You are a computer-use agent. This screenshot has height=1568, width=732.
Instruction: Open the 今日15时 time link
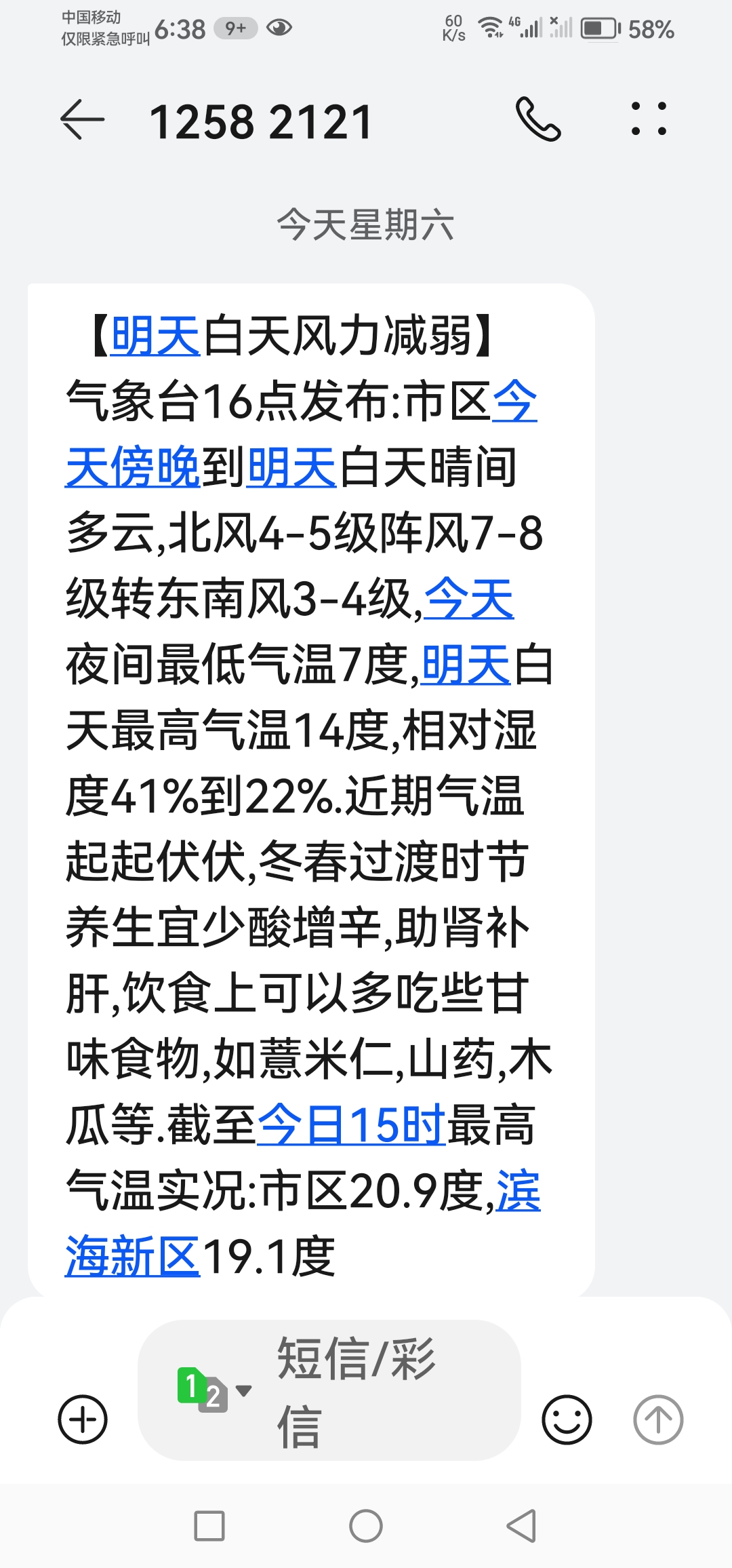(351, 1124)
